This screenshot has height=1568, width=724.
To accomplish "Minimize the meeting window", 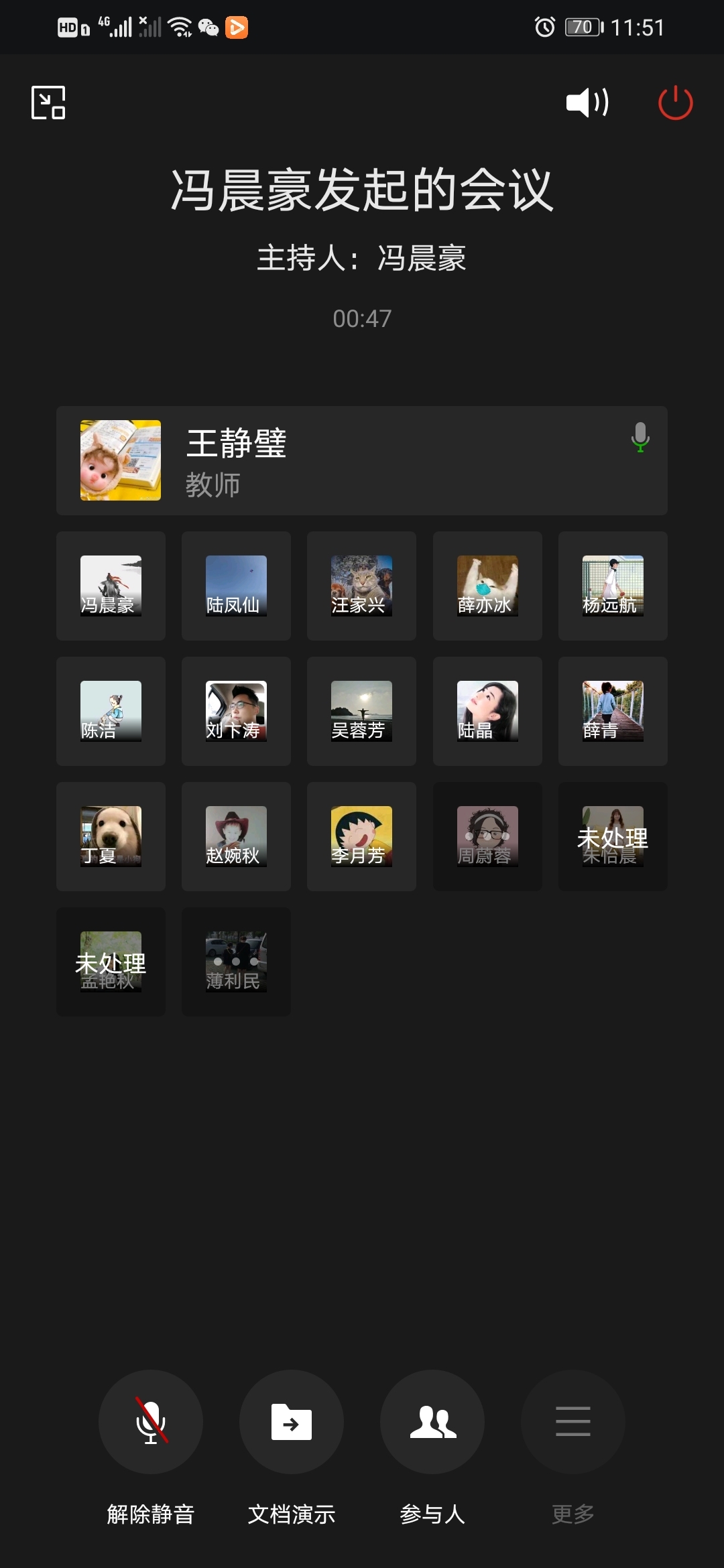I will [48, 103].
